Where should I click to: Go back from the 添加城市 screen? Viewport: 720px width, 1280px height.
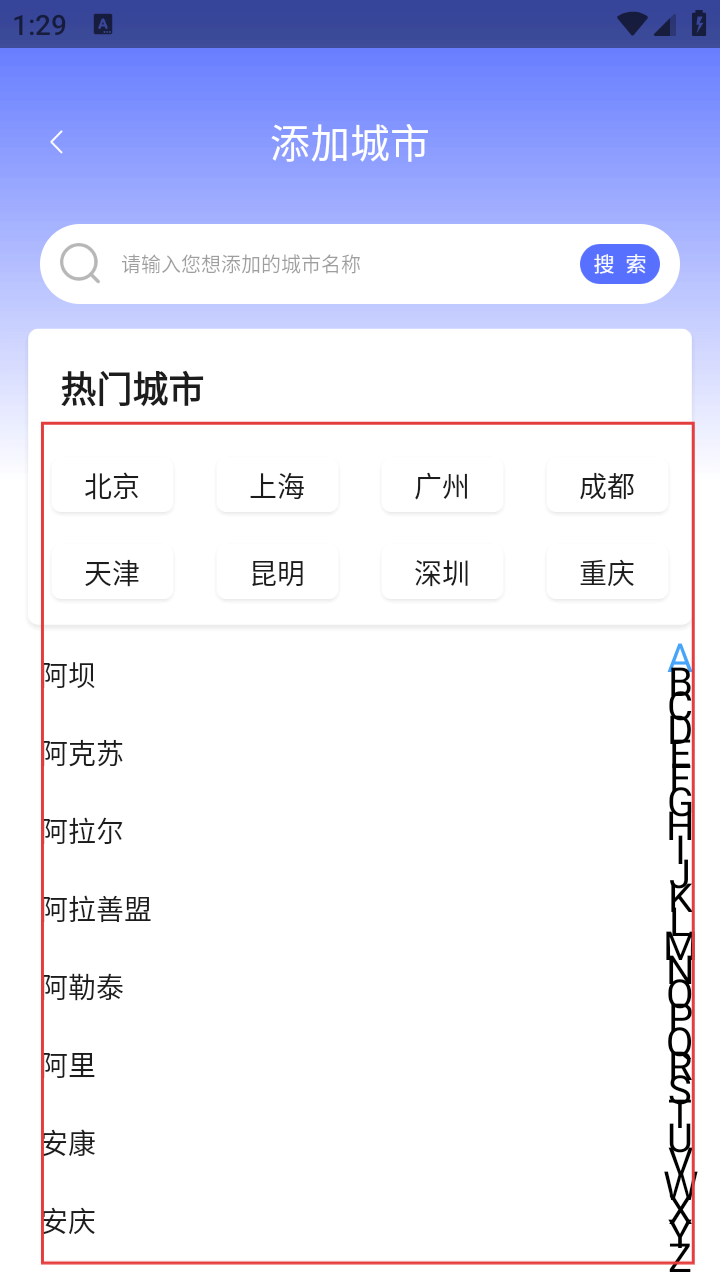pos(57,143)
